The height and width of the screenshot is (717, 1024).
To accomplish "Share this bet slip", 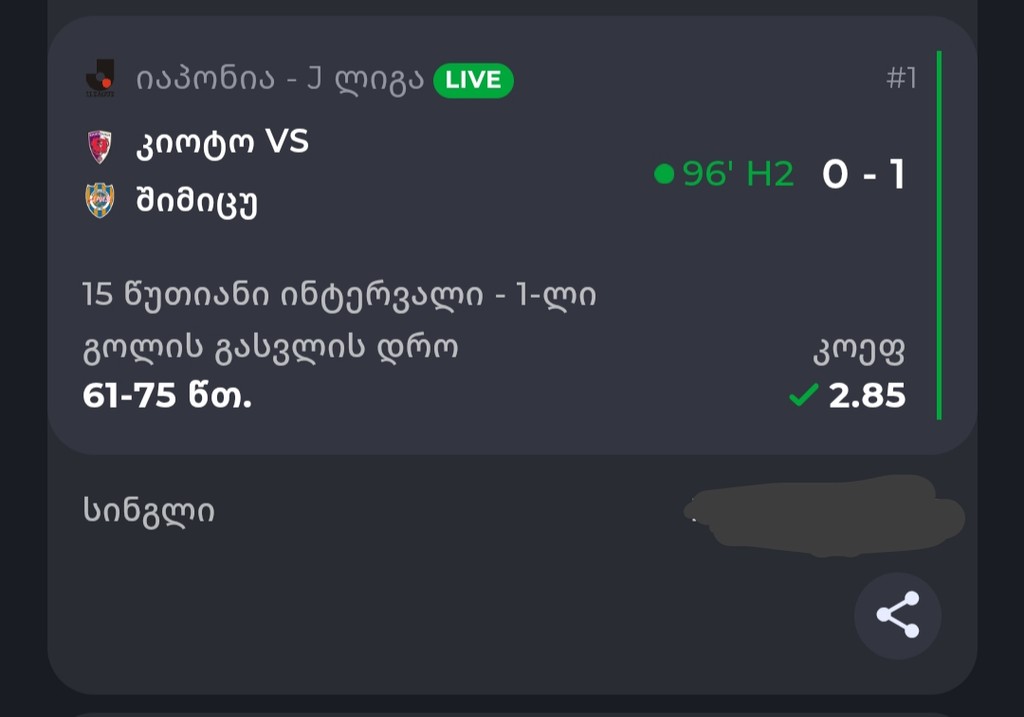I will 897,615.
